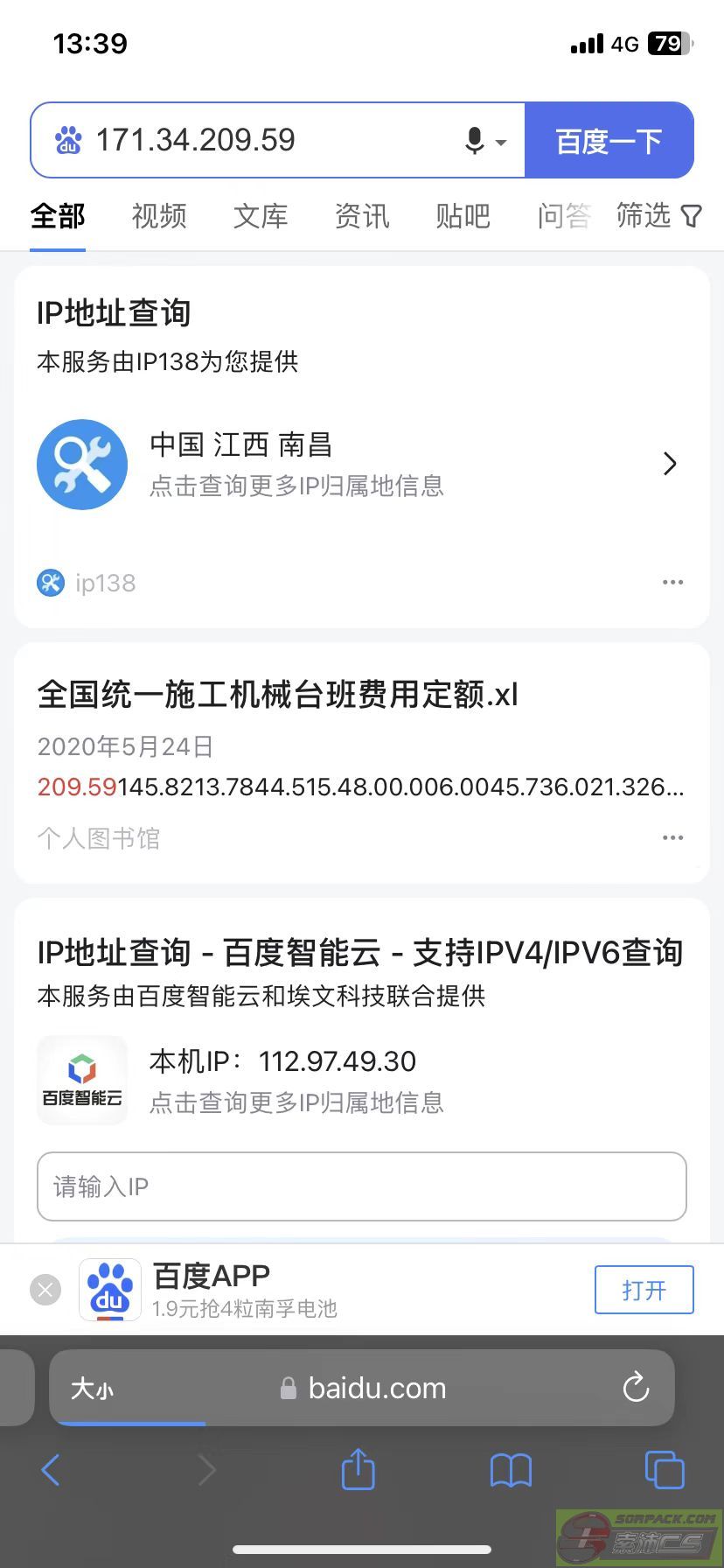Tap the 请输入IP input field
The image size is (724, 1568).
(x=361, y=1186)
